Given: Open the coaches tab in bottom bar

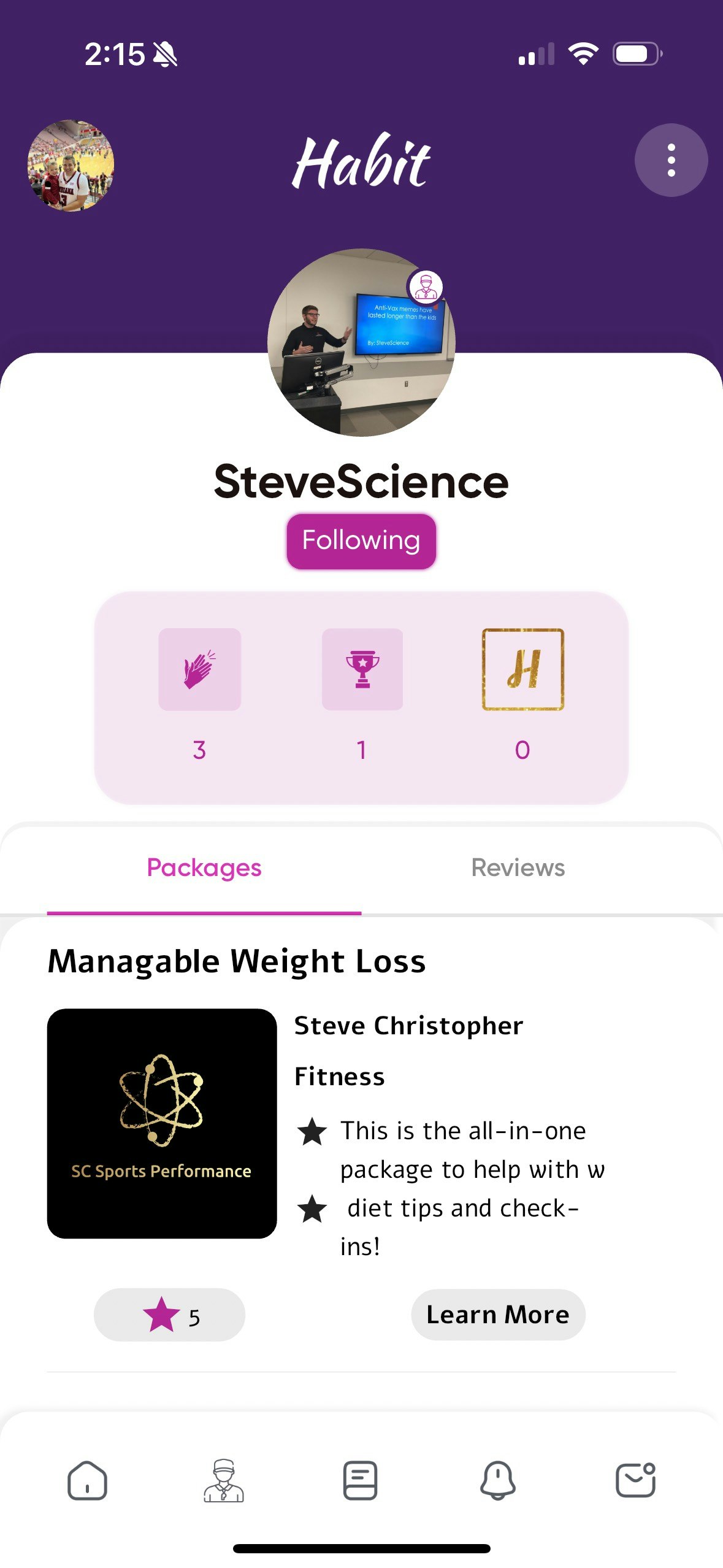Looking at the screenshot, I should click(x=224, y=1480).
